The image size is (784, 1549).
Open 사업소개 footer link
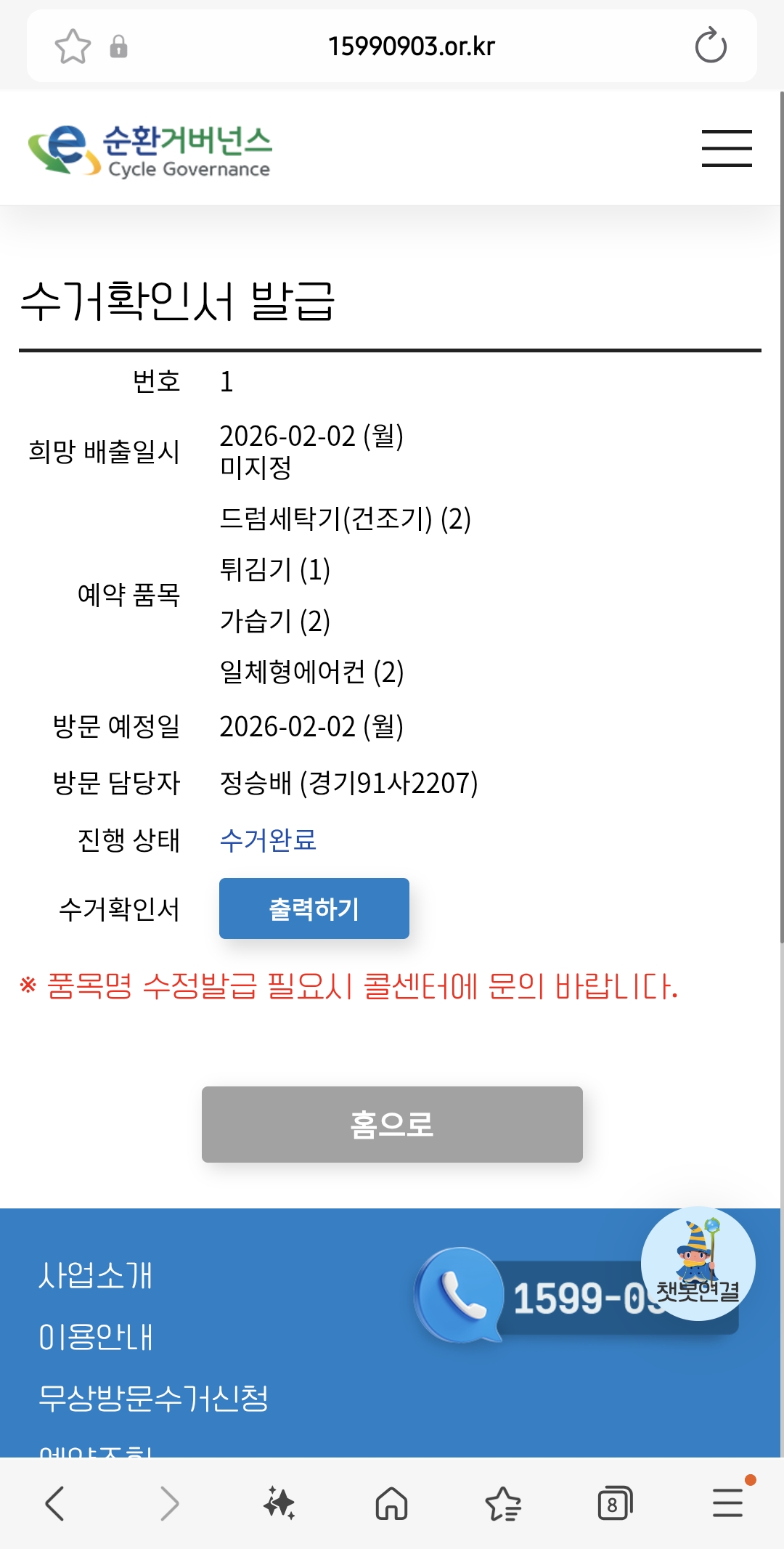coord(95,1276)
